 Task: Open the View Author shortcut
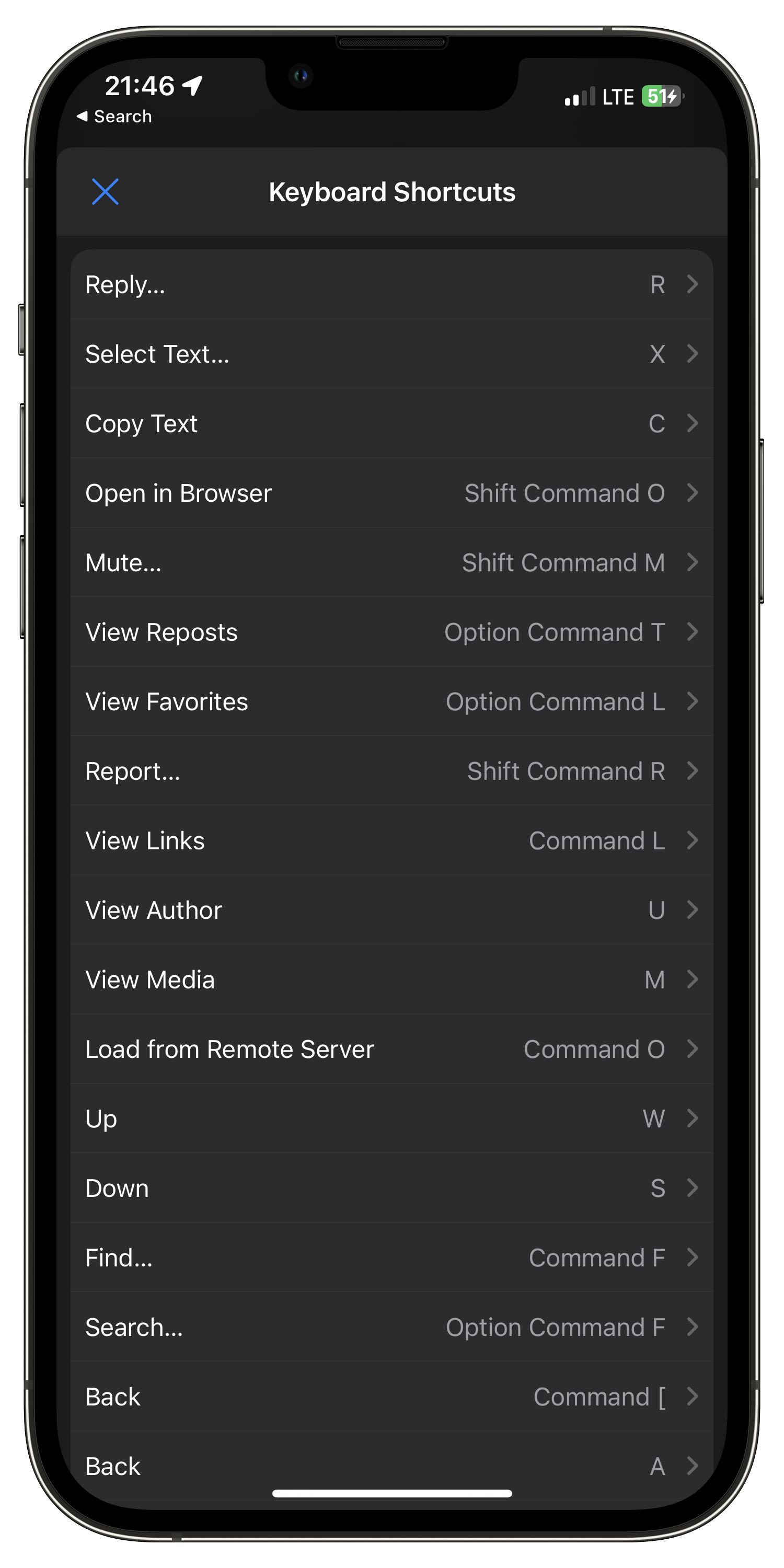(392, 909)
